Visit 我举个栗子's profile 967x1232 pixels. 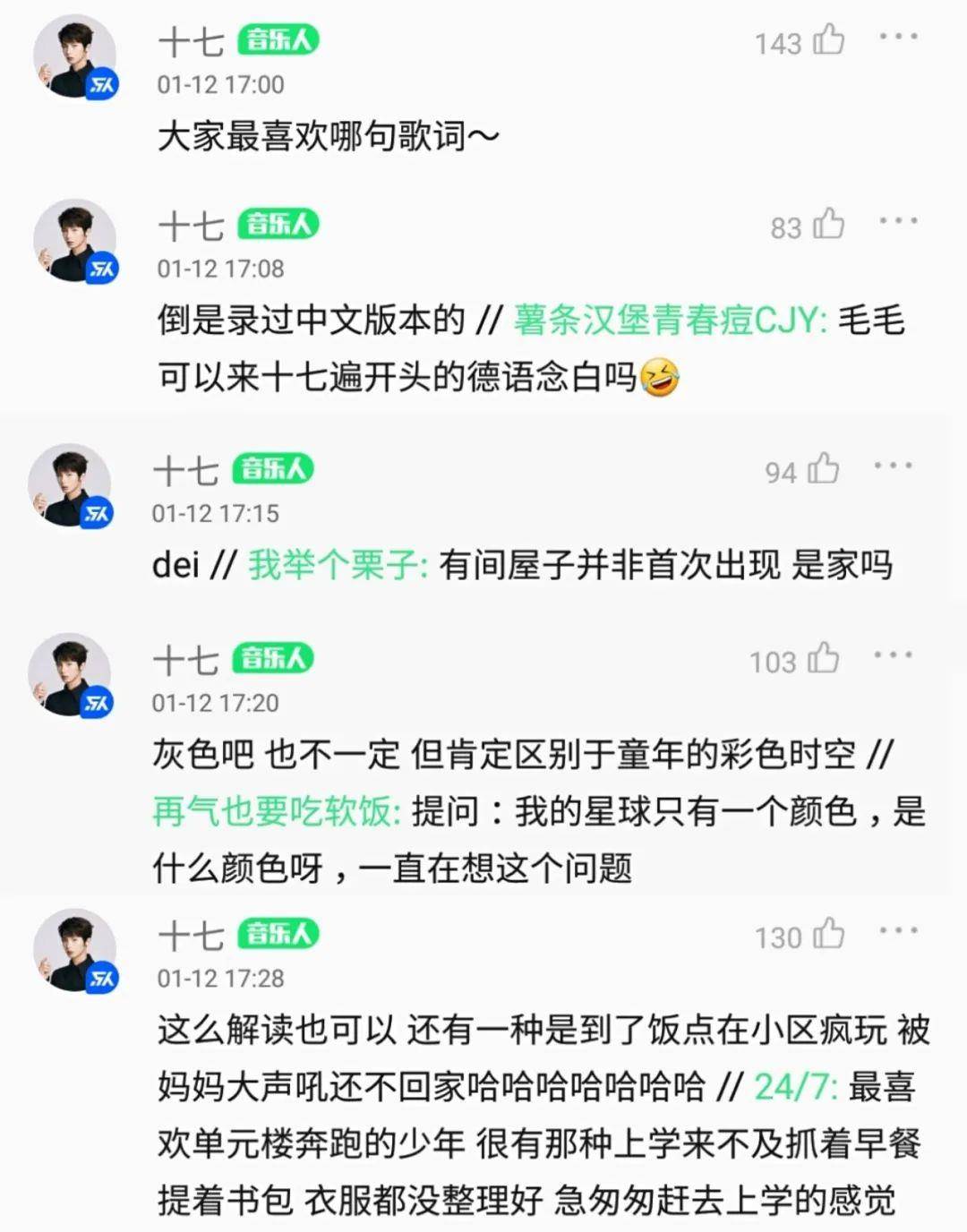(338, 565)
